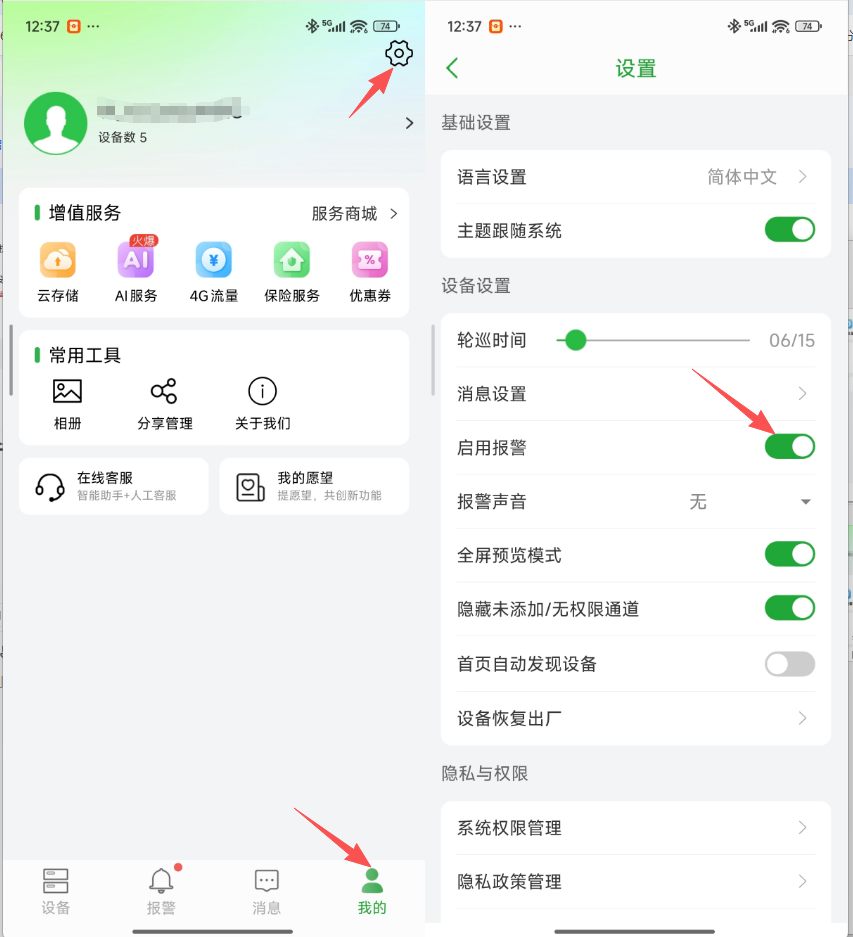Tap the 轮巡时间 slider
Image resolution: width=853 pixels, height=937 pixels.
(652, 340)
